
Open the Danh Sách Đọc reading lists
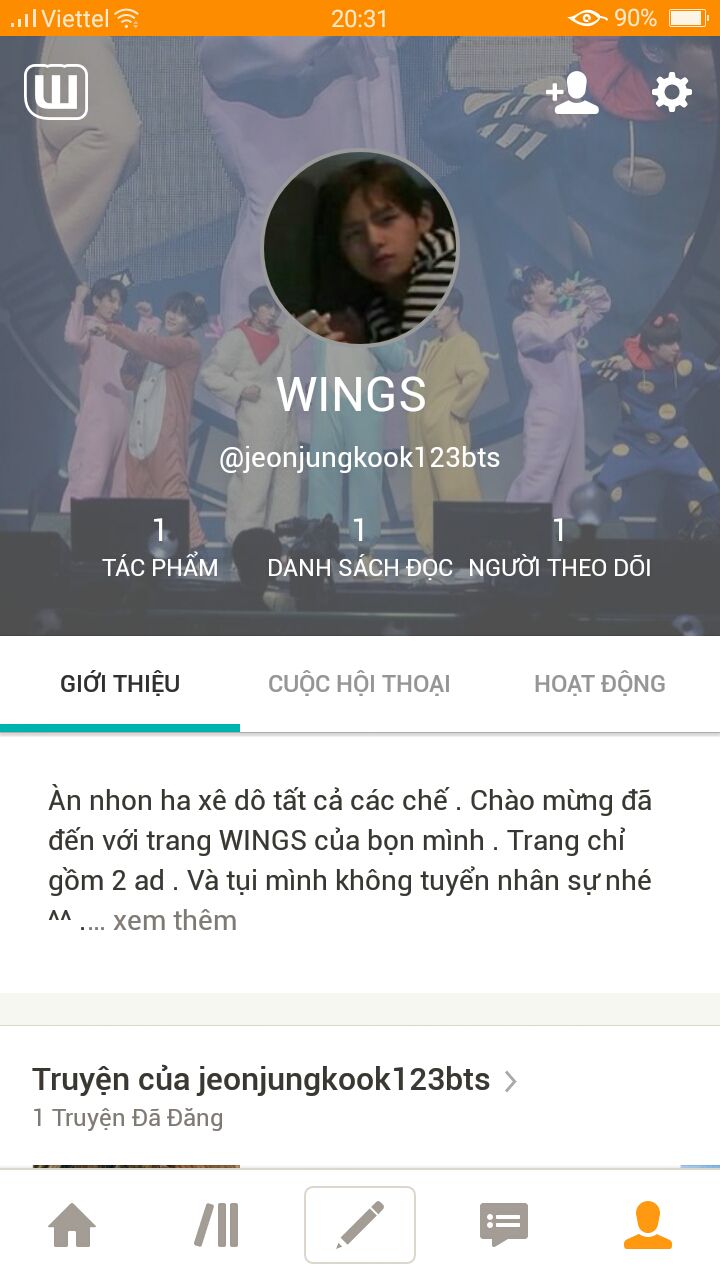point(360,548)
